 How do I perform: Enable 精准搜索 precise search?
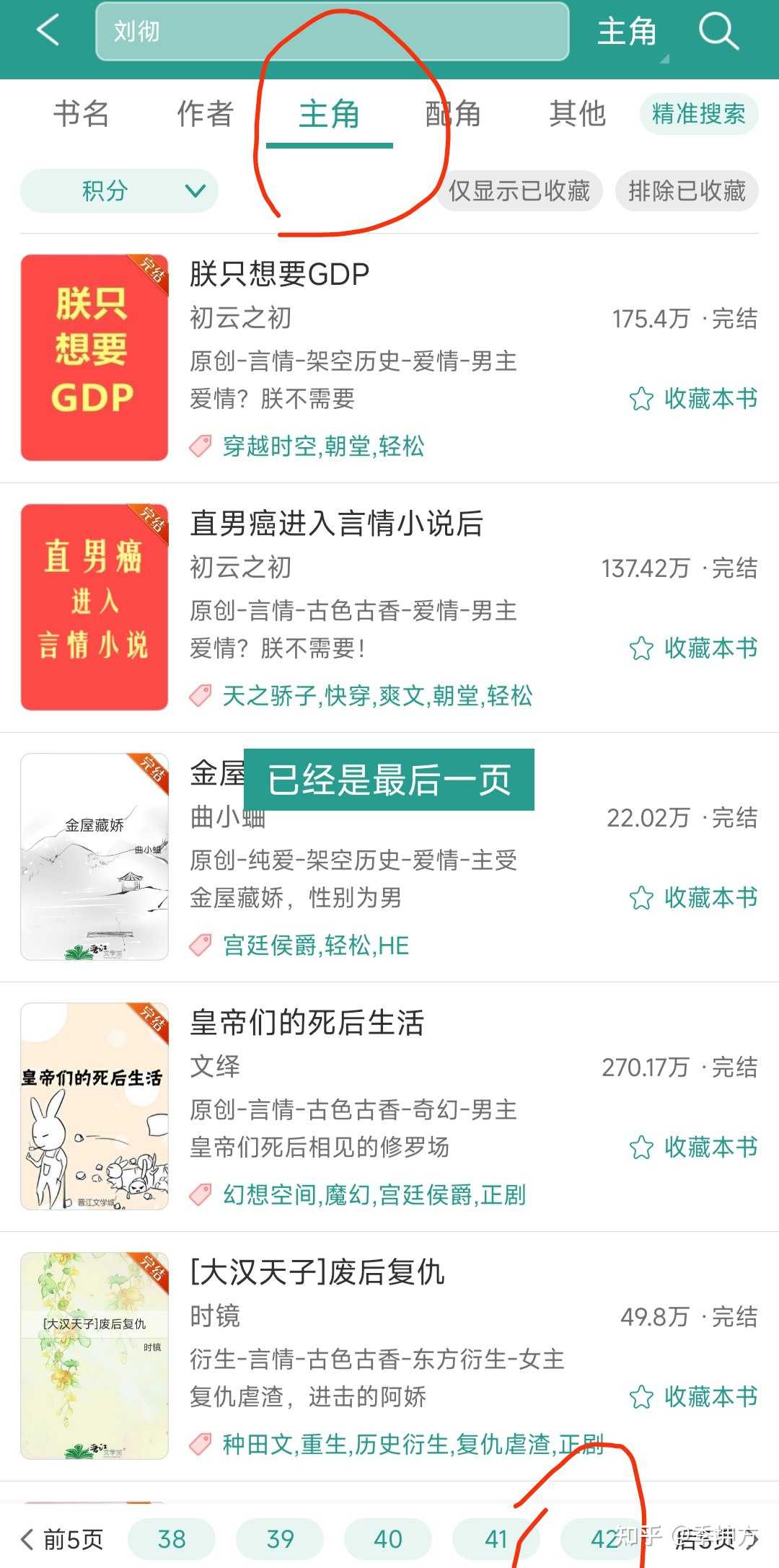698,114
